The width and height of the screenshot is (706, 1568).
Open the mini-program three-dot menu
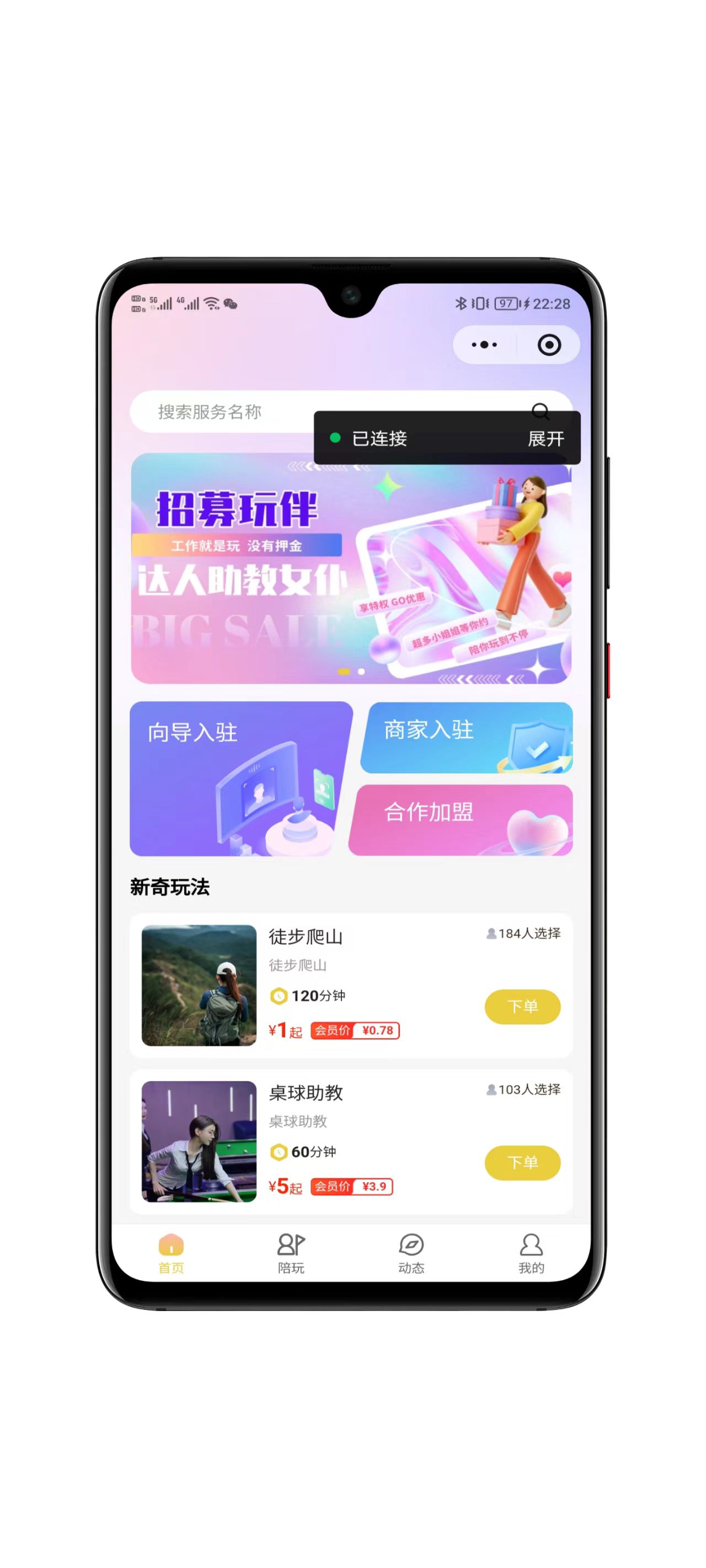[x=484, y=345]
